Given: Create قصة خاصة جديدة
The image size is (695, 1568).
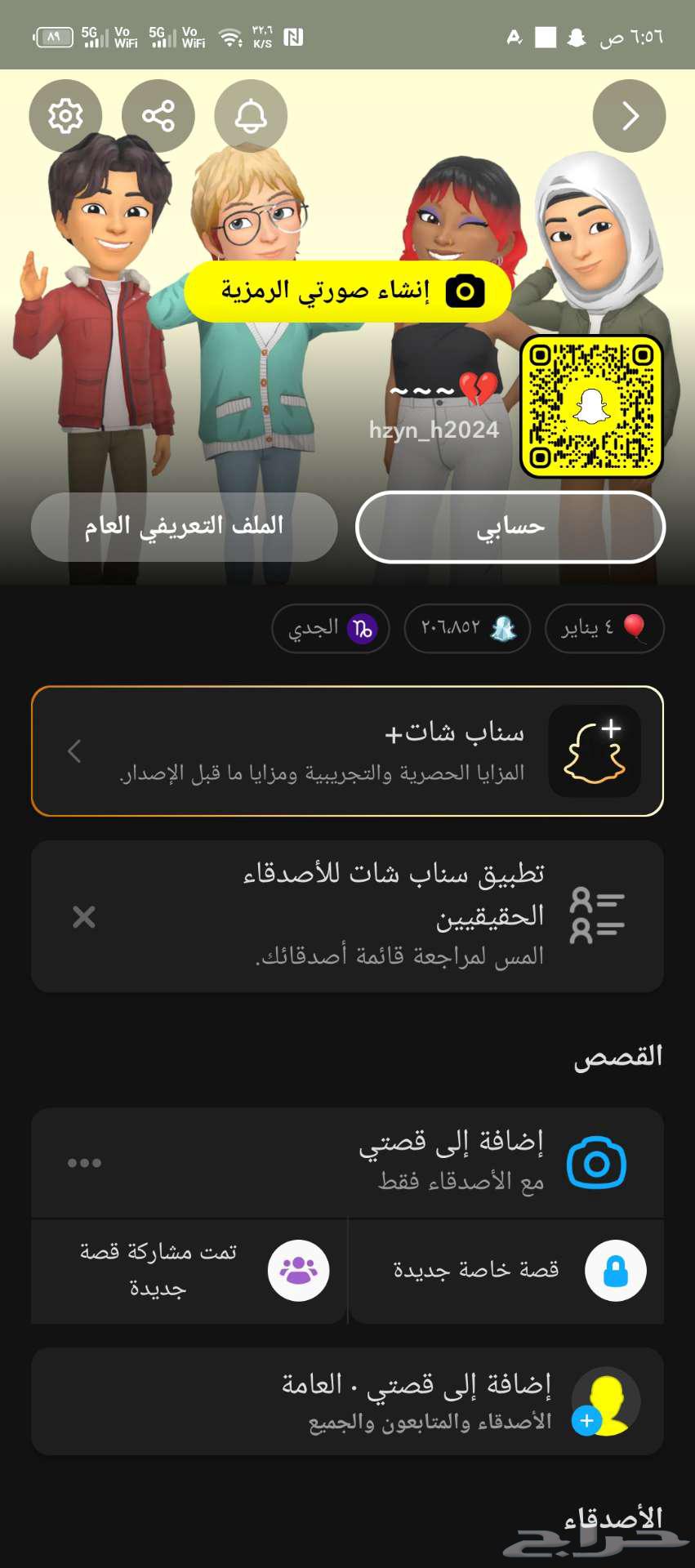Looking at the screenshot, I should 506,1271.
